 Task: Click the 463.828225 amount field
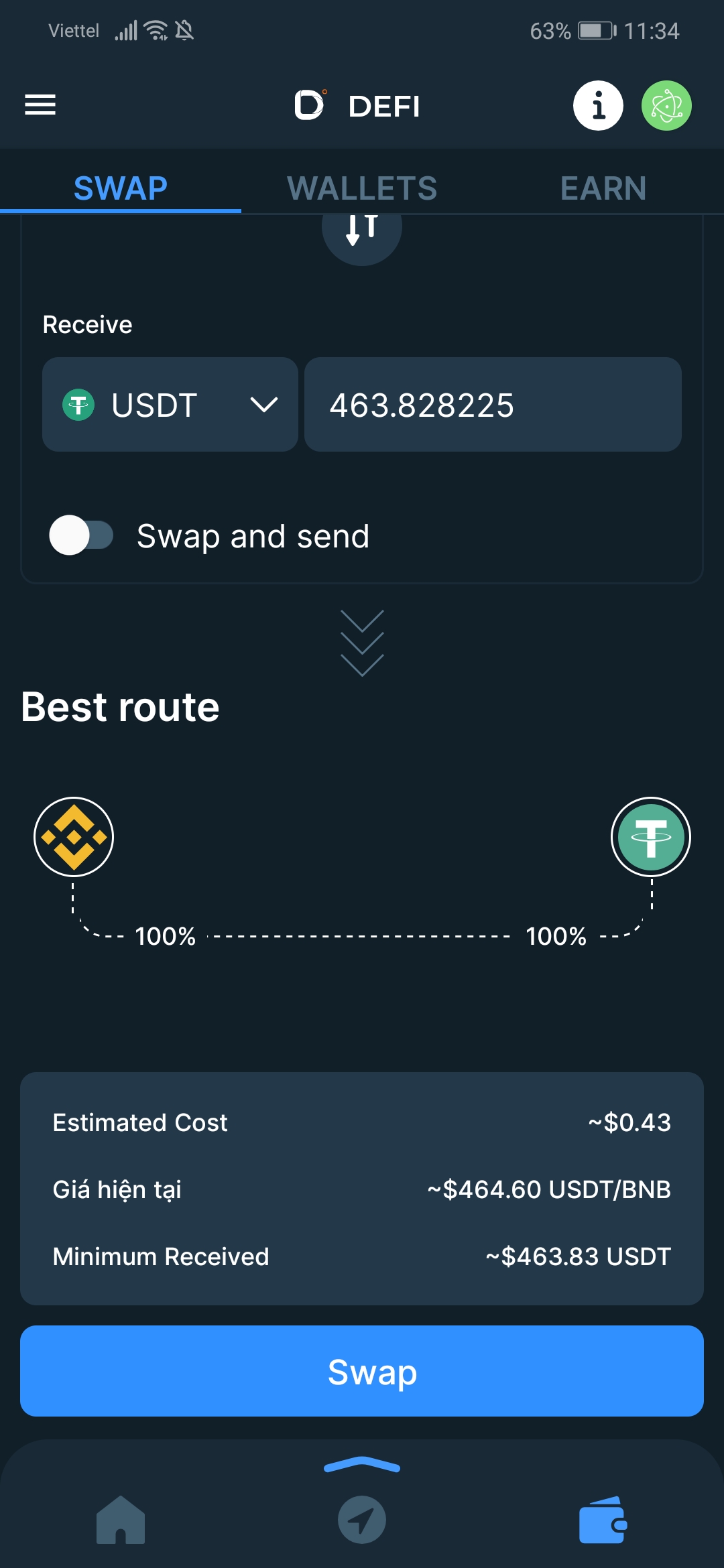[493, 405]
